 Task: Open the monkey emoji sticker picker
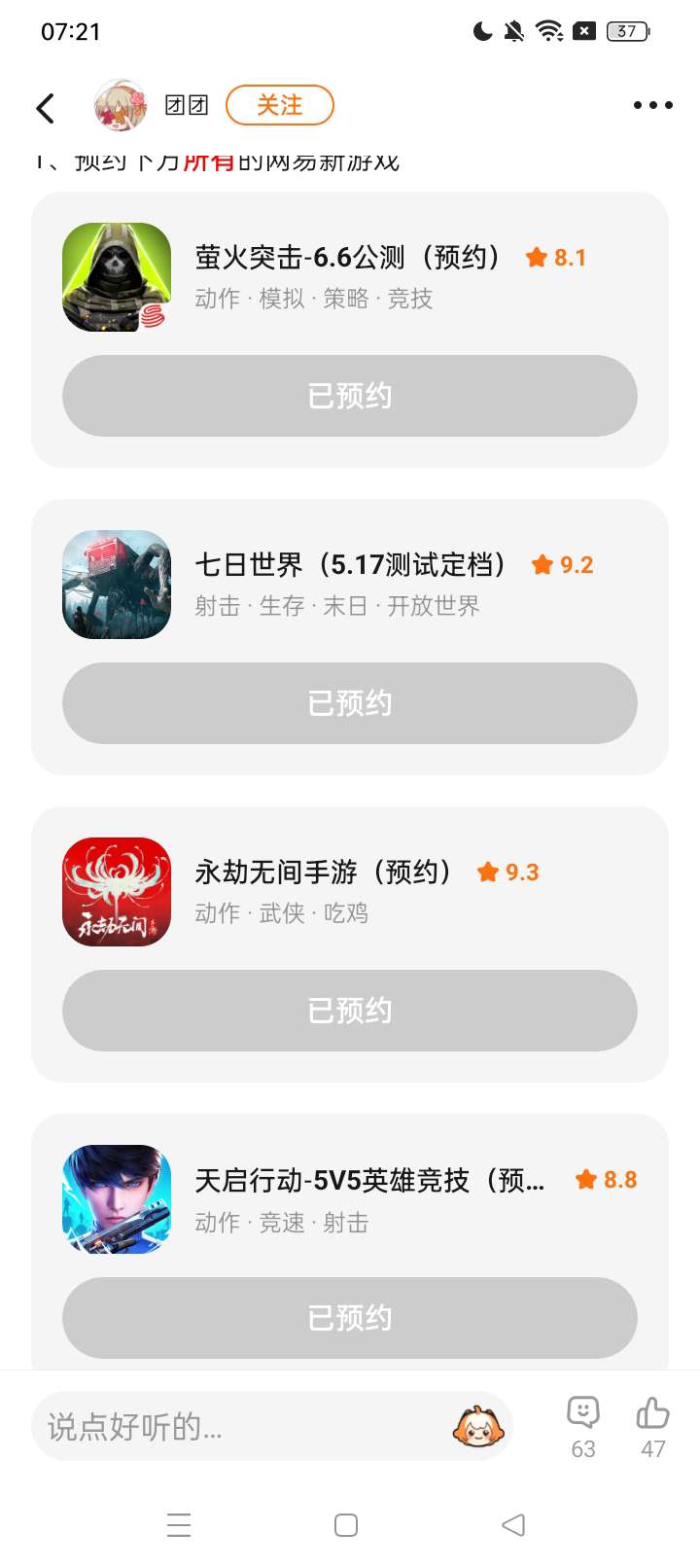(x=475, y=1427)
